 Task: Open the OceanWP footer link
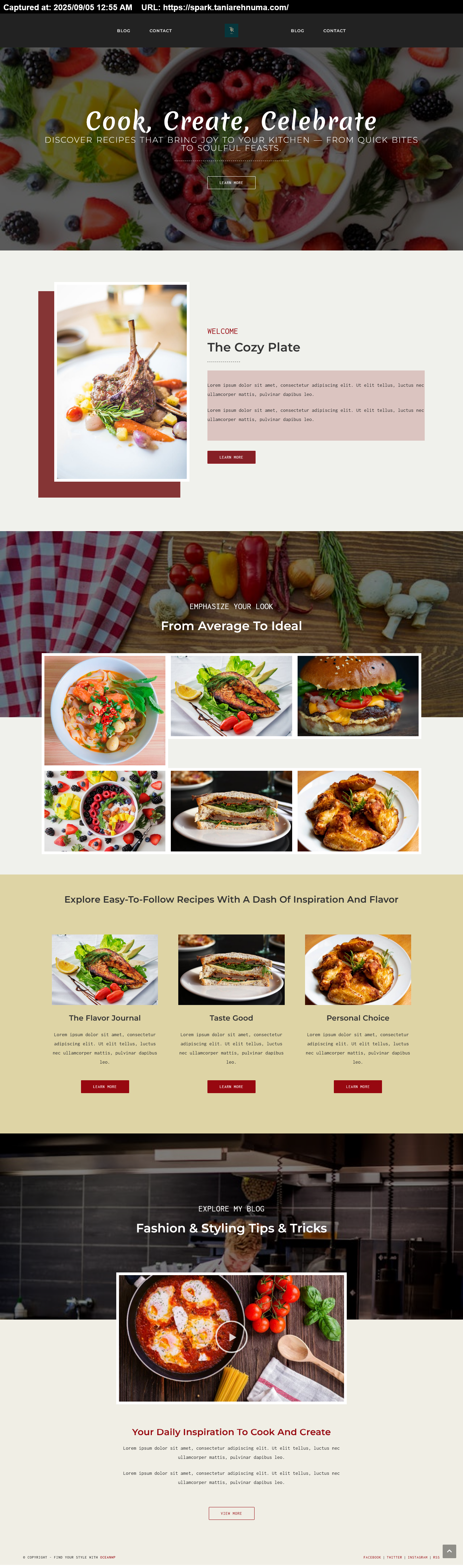point(108,1557)
